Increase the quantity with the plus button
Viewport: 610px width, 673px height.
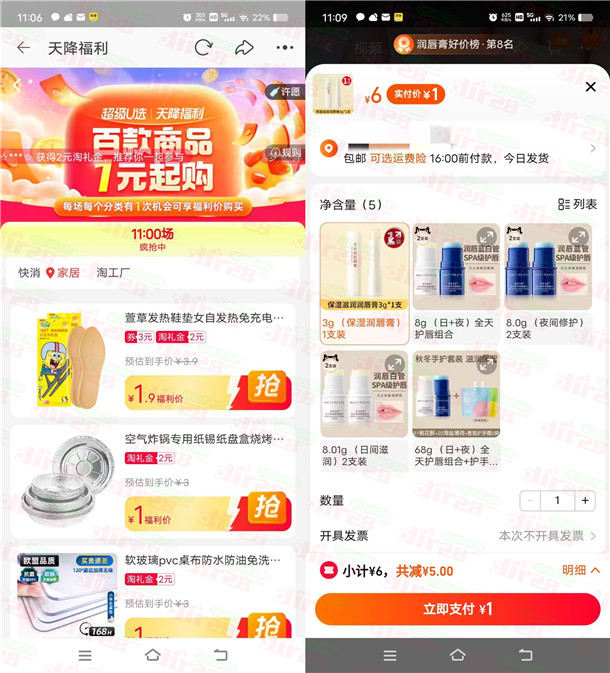(x=586, y=500)
